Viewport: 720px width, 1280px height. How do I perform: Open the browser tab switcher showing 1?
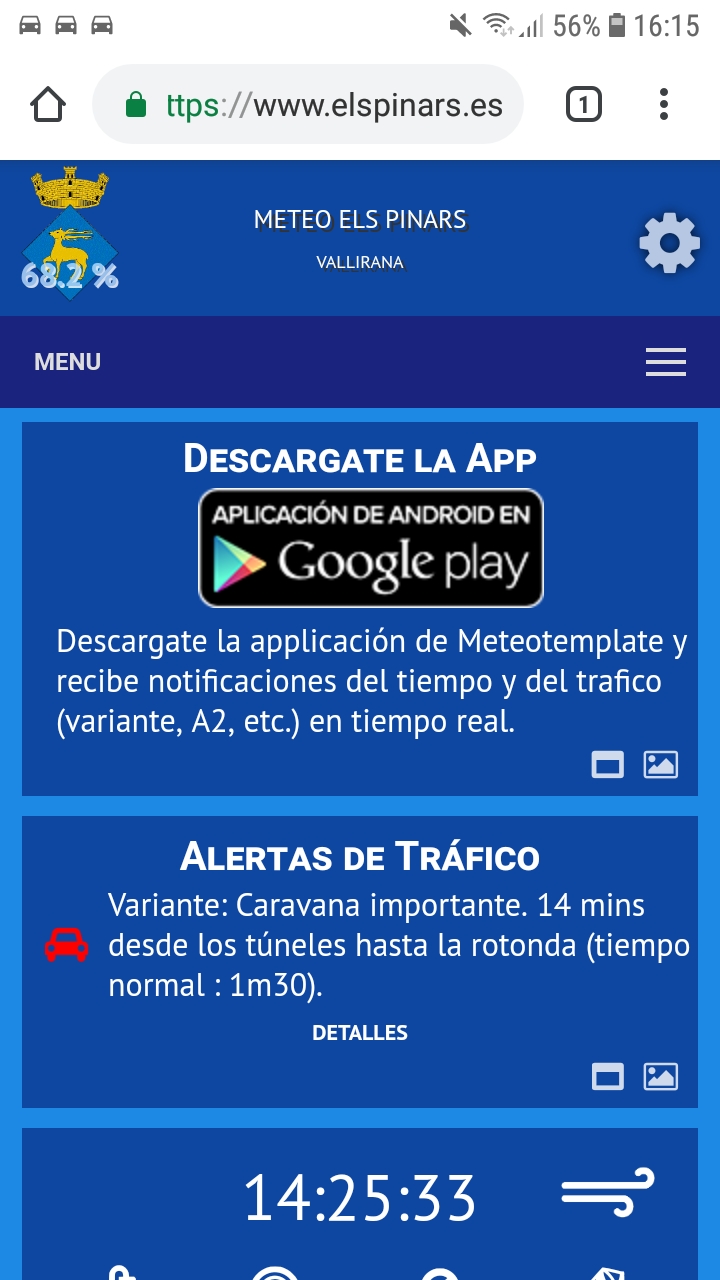tap(583, 103)
